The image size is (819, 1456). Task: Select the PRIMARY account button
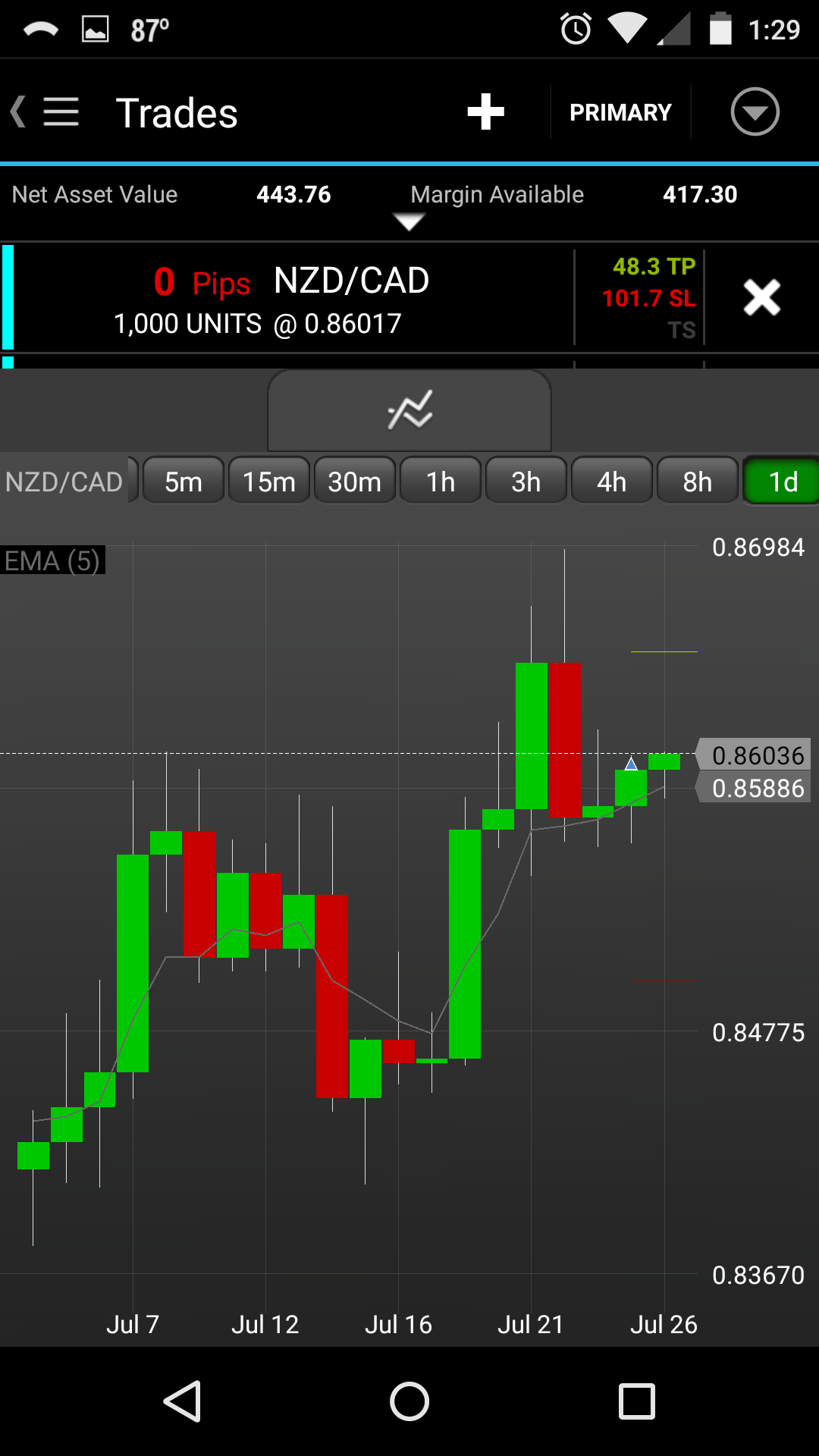tap(620, 112)
